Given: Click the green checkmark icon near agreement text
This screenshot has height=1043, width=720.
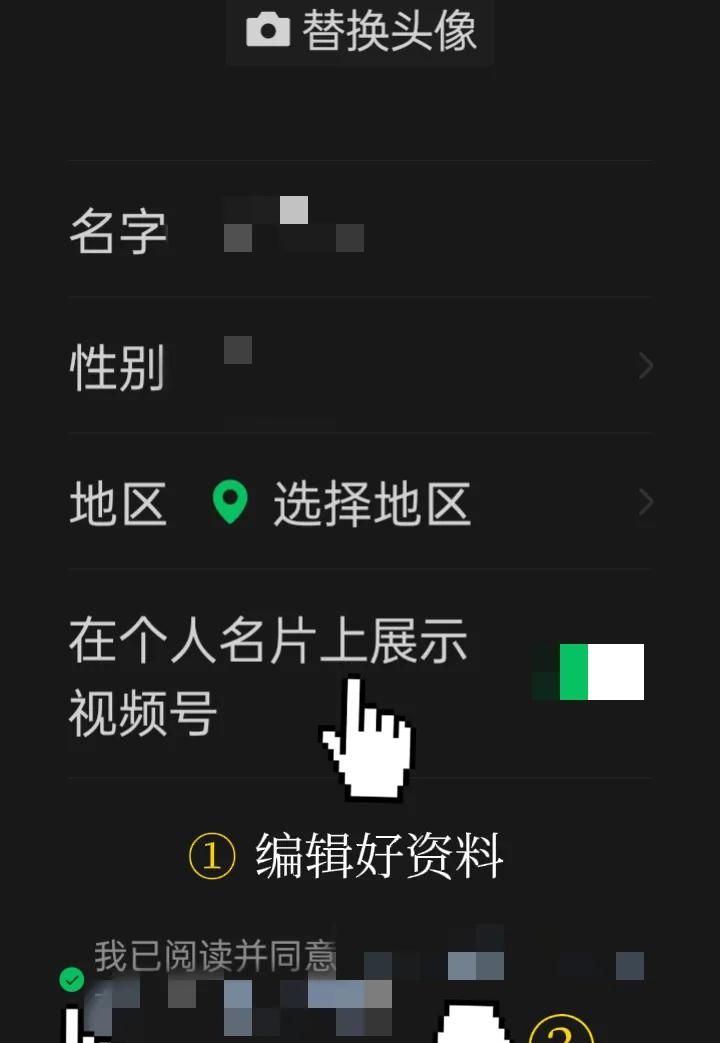Looking at the screenshot, I should [x=70, y=981].
